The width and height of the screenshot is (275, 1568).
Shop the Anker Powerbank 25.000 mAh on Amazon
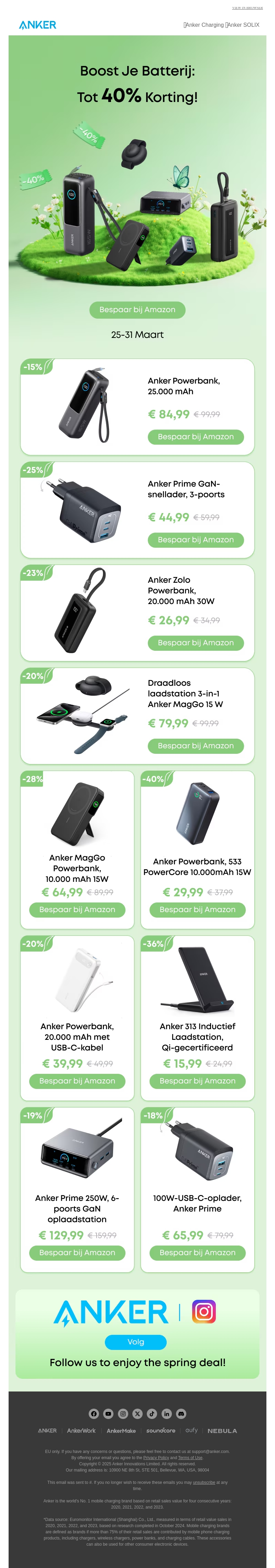click(x=195, y=436)
